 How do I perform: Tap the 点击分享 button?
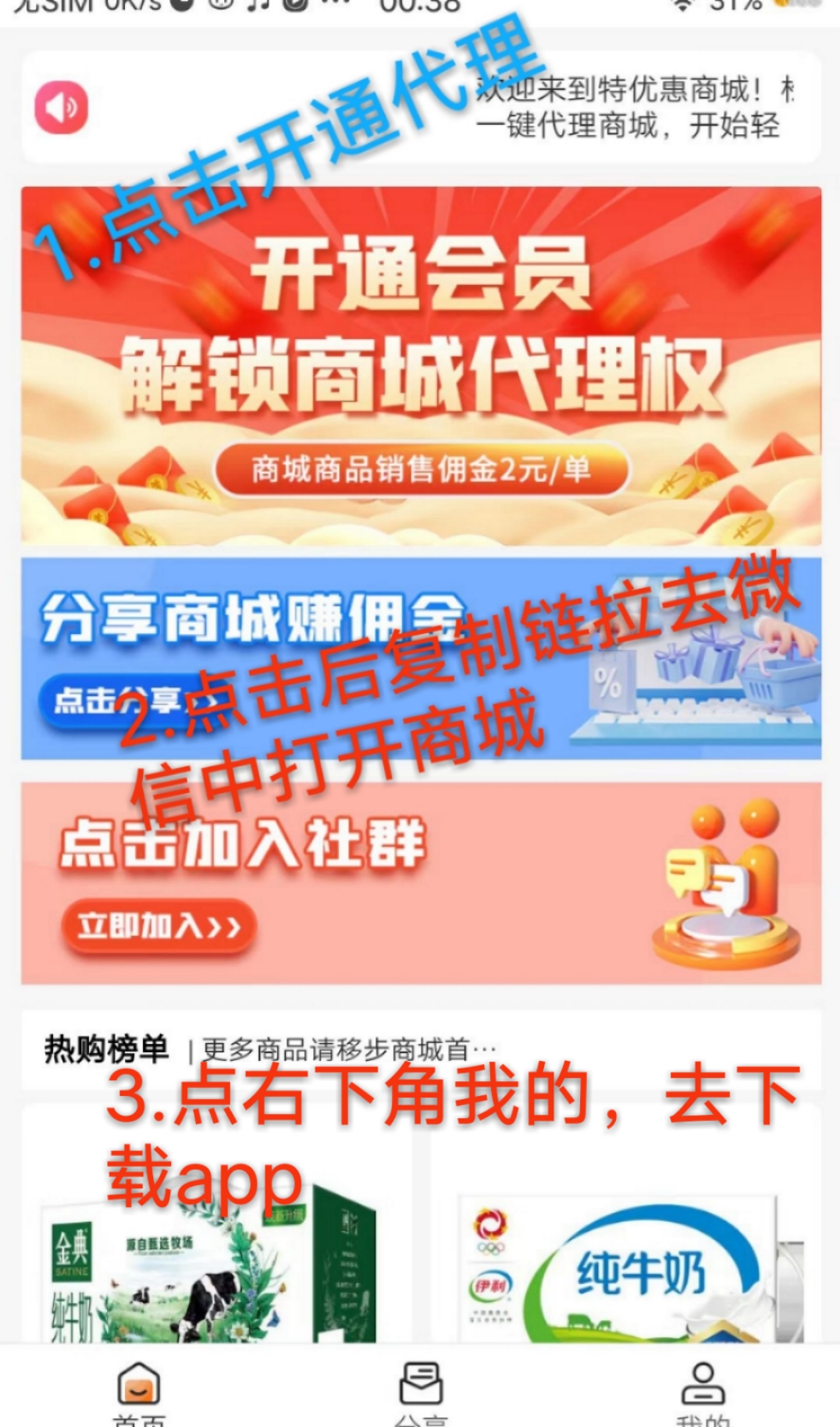(x=117, y=701)
